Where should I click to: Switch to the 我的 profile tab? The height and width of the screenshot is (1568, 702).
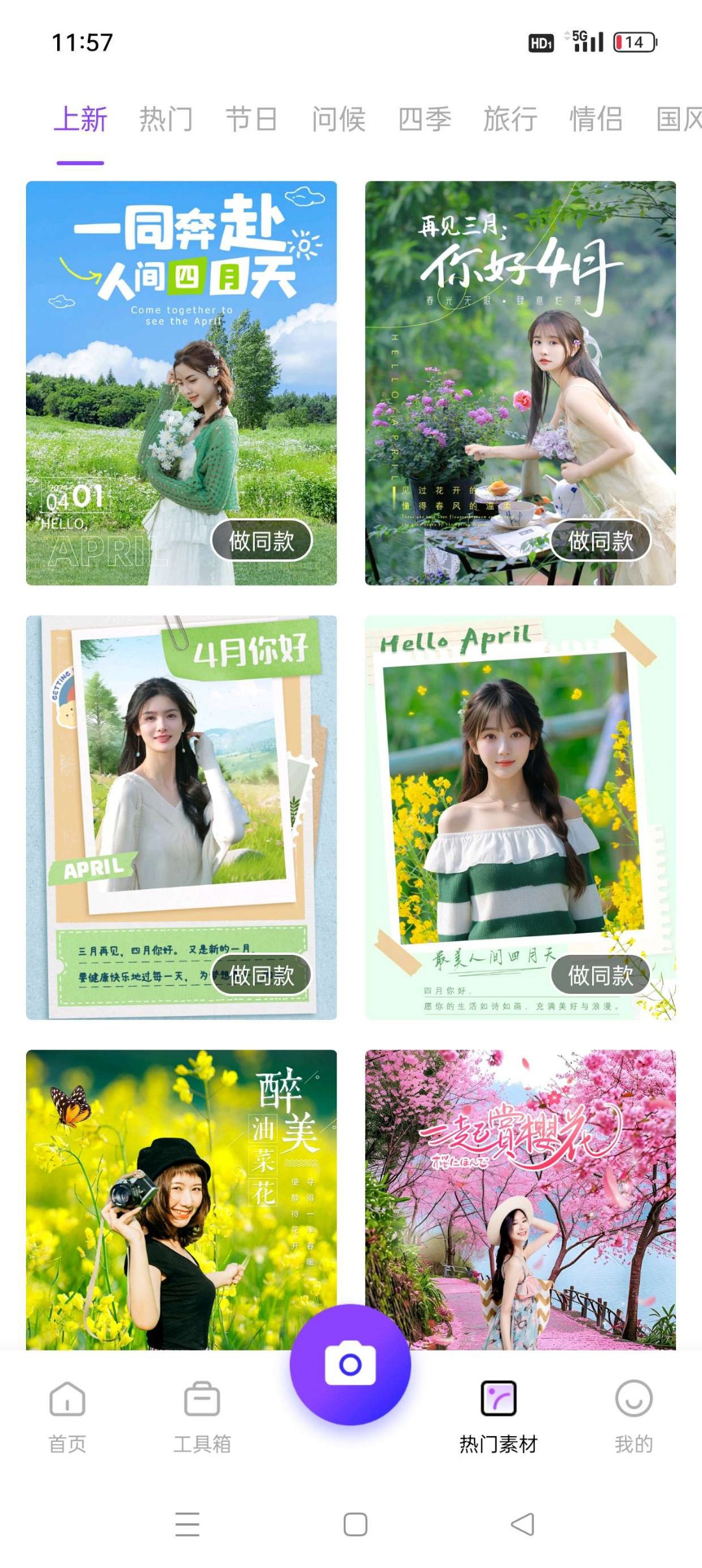point(634,1416)
